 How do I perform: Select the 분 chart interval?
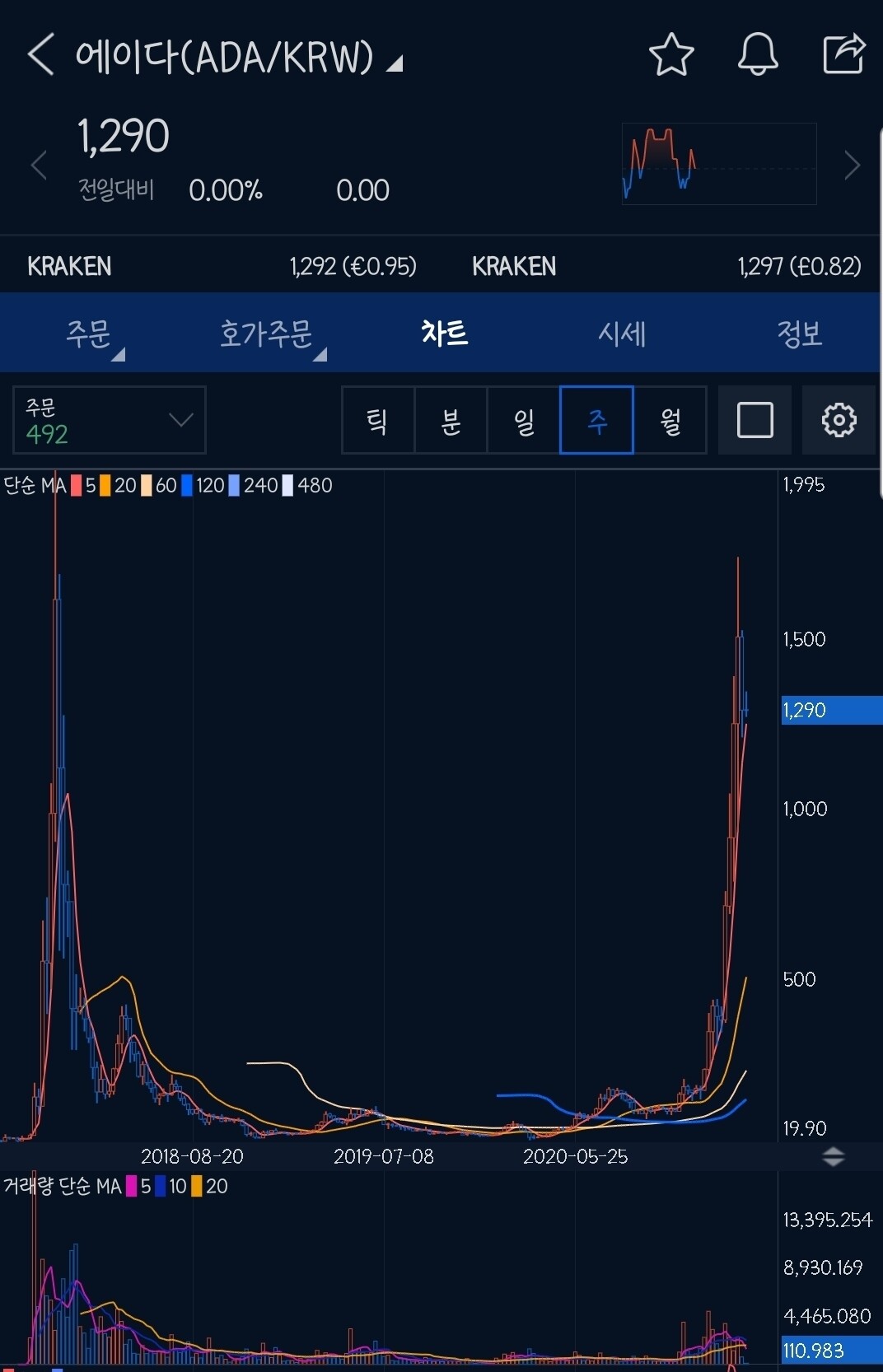[x=451, y=421]
